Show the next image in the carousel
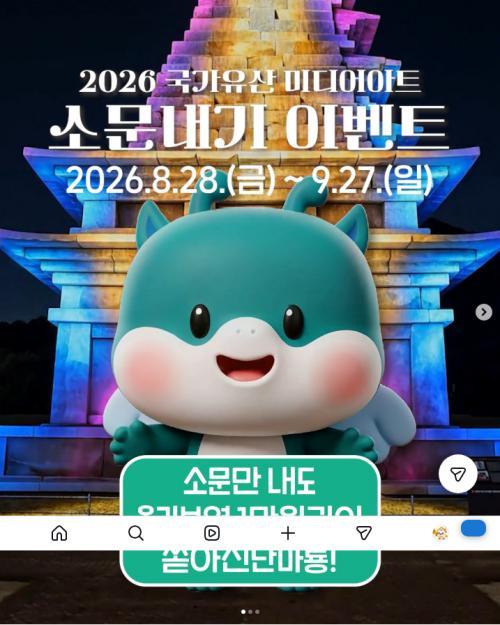This screenshot has width=500, height=625. [484, 312]
